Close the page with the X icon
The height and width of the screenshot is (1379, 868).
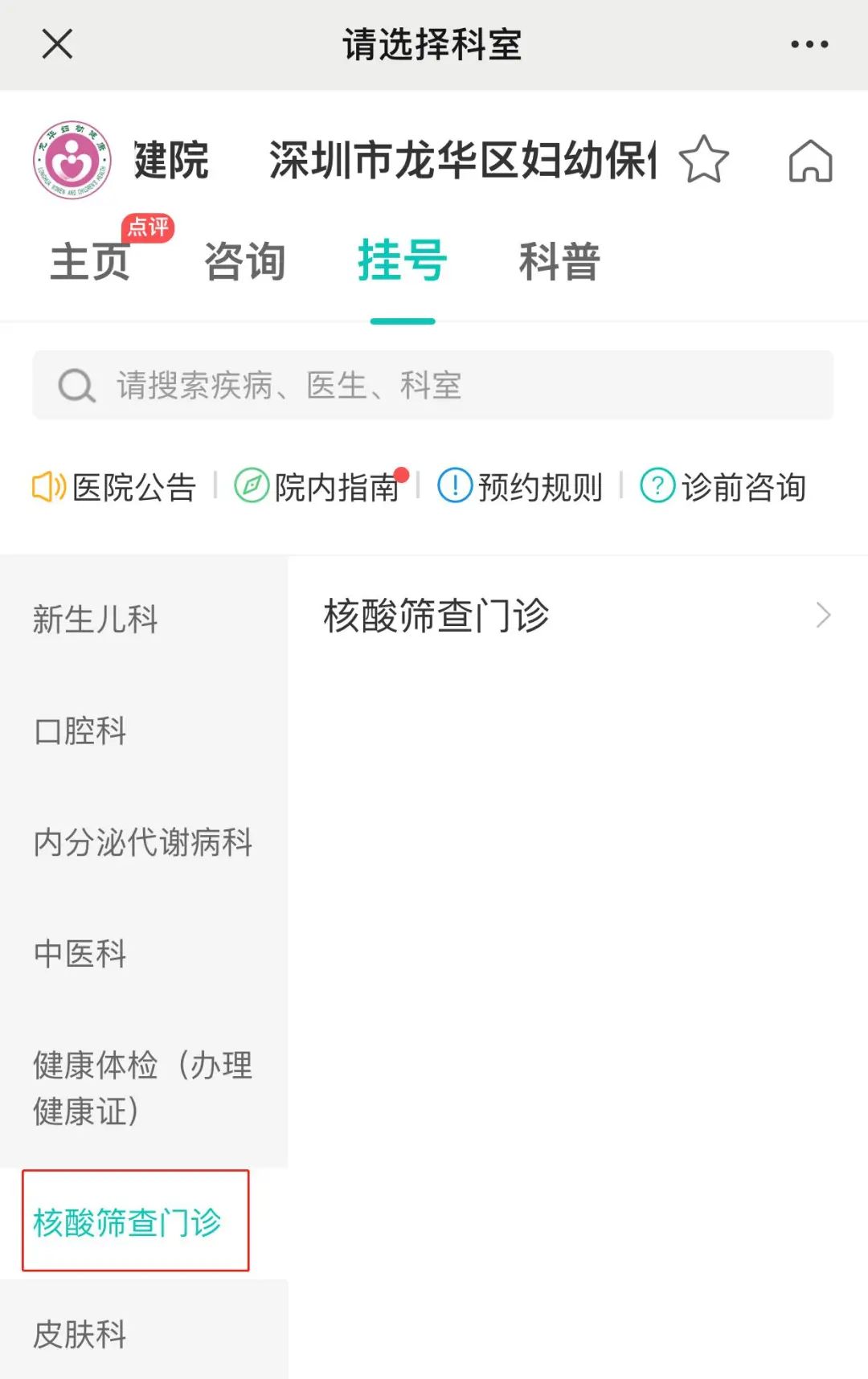click(57, 44)
